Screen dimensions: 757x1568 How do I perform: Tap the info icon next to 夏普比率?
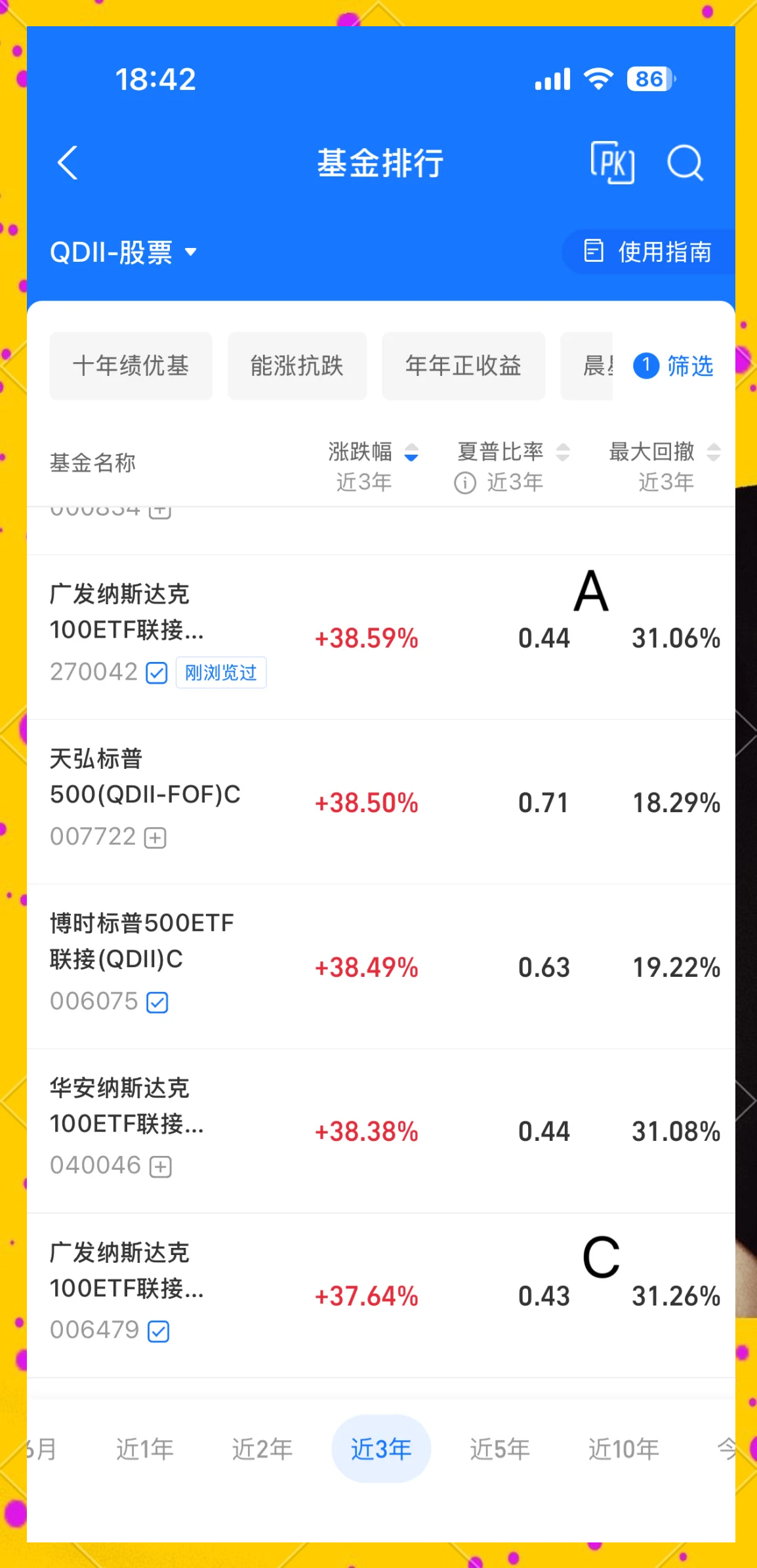464,482
